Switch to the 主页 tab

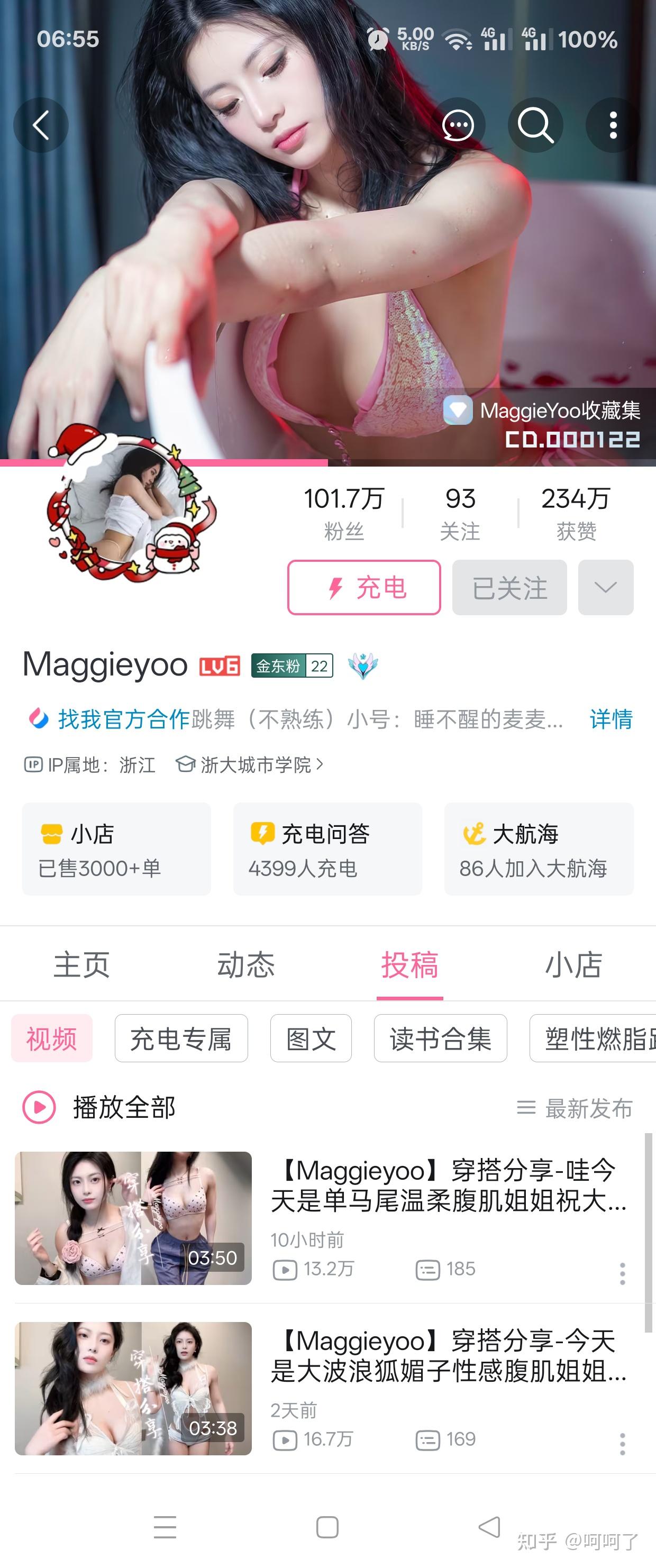pos(81,965)
